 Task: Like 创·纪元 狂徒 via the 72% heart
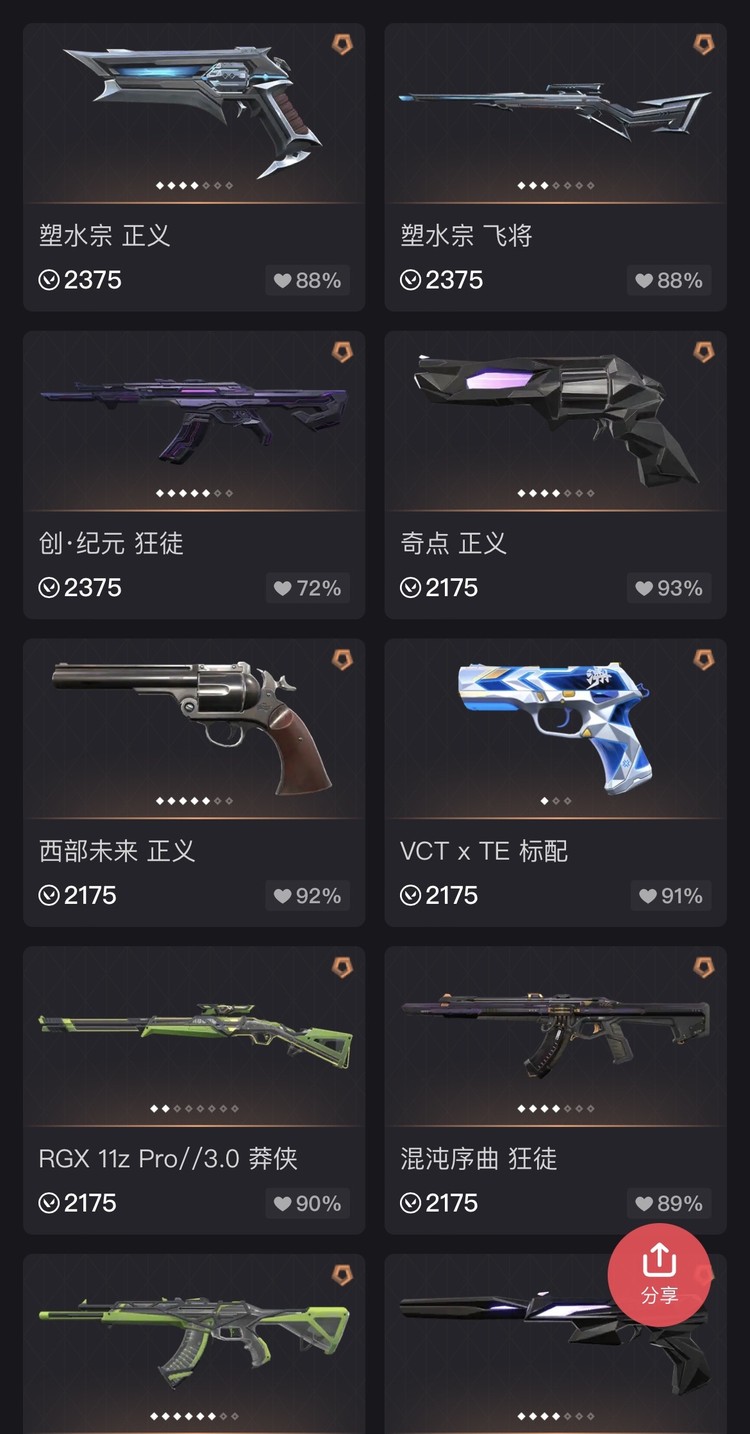(307, 588)
